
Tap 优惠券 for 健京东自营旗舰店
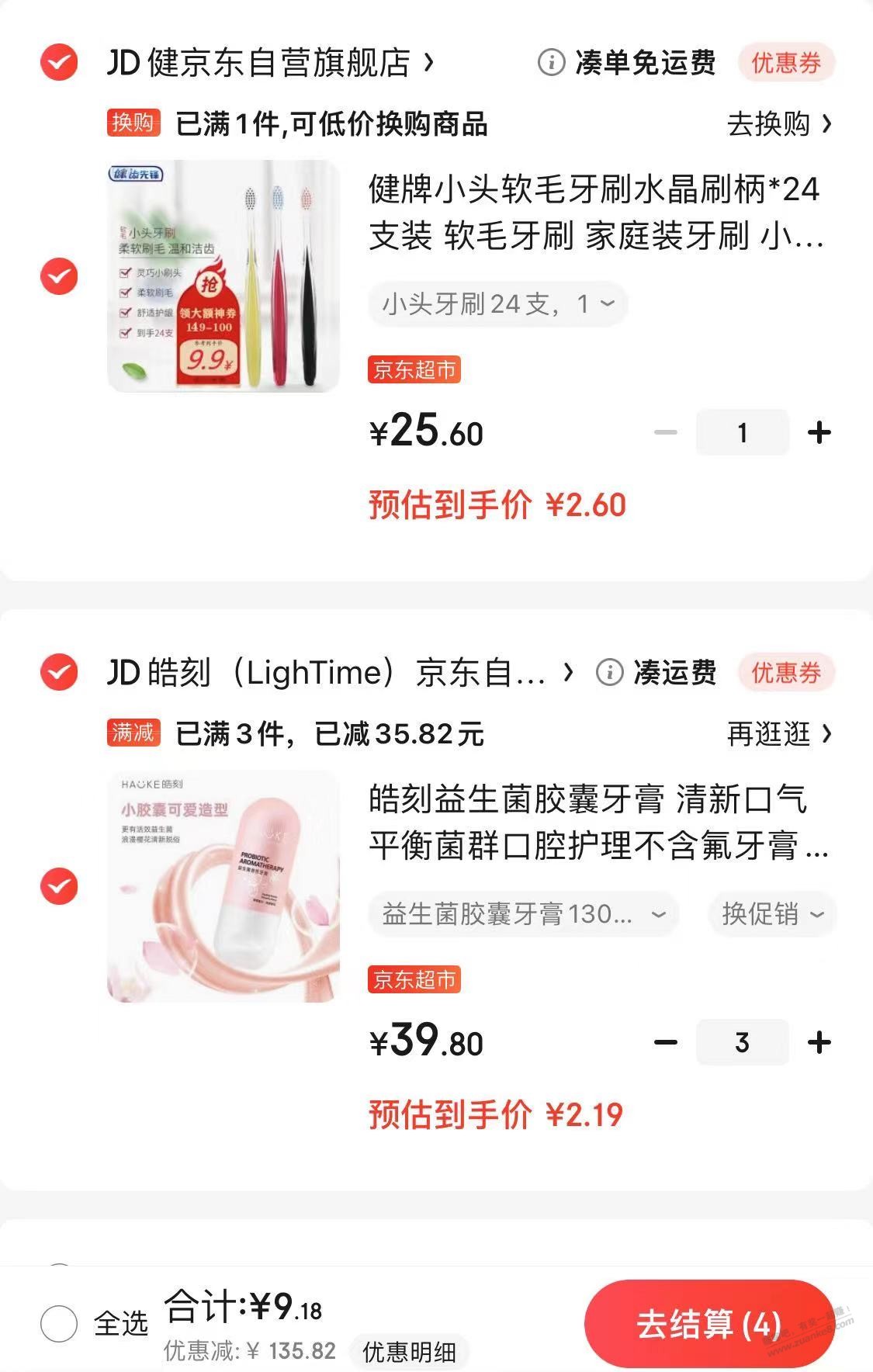pyautogui.click(x=786, y=63)
